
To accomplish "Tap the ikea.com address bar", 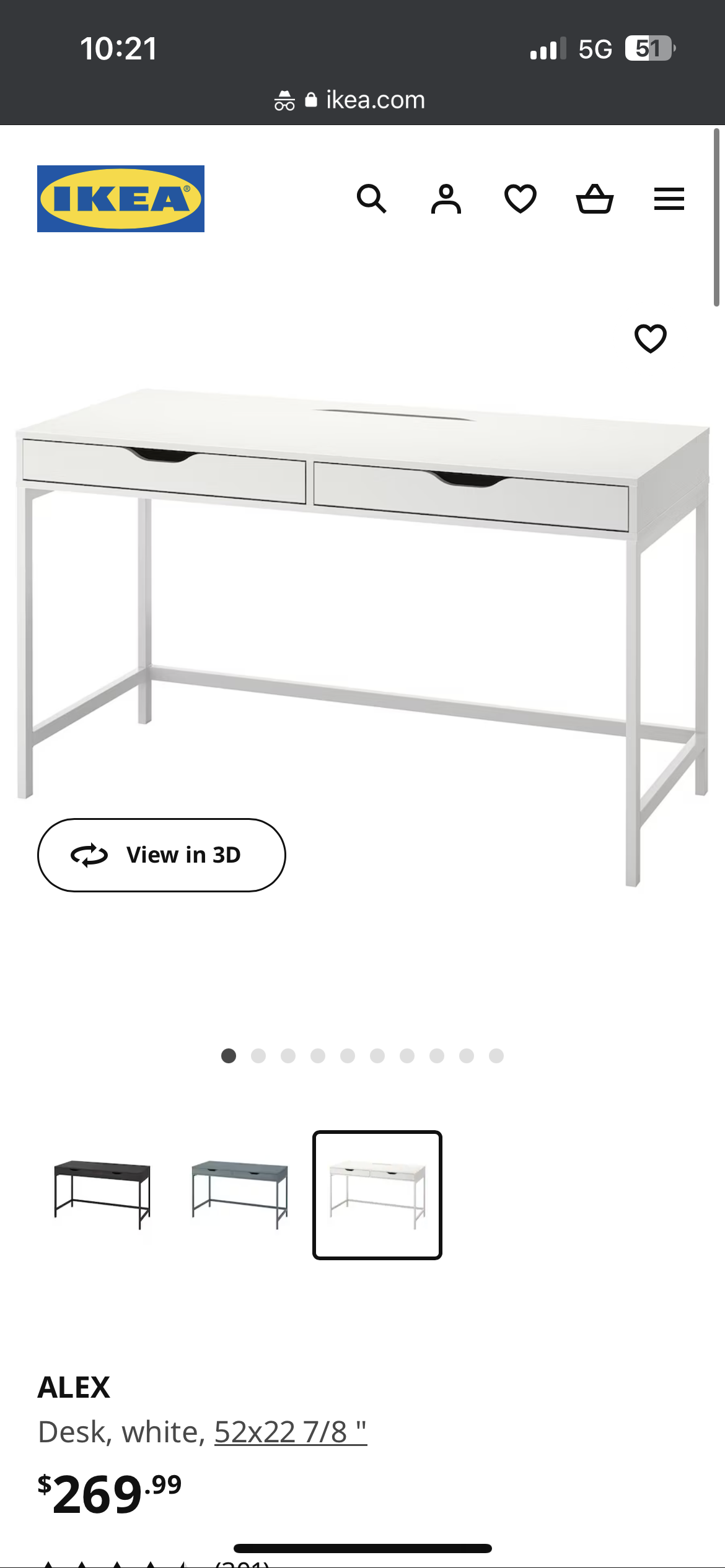I will coord(362,100).
